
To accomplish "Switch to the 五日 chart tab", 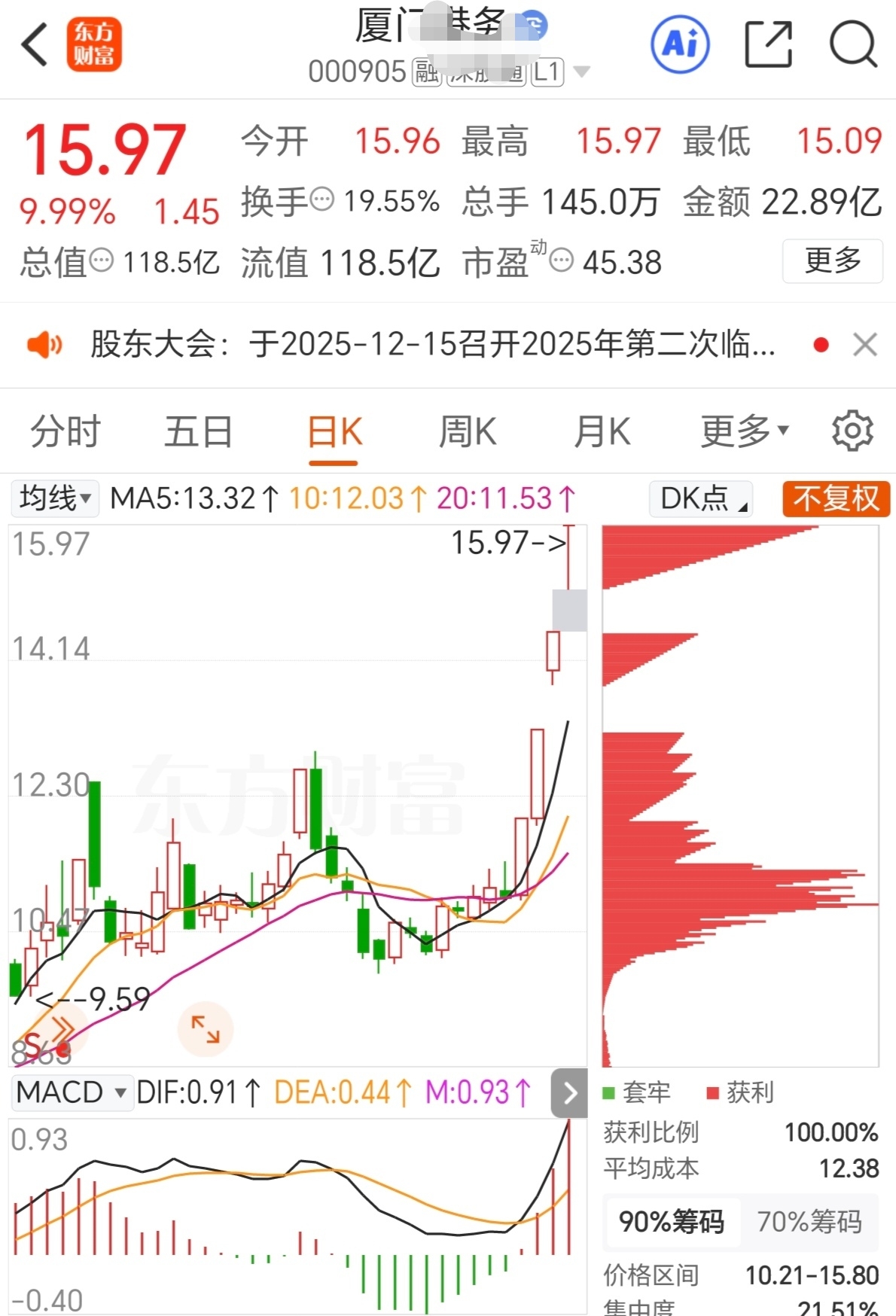I will 199,432.
